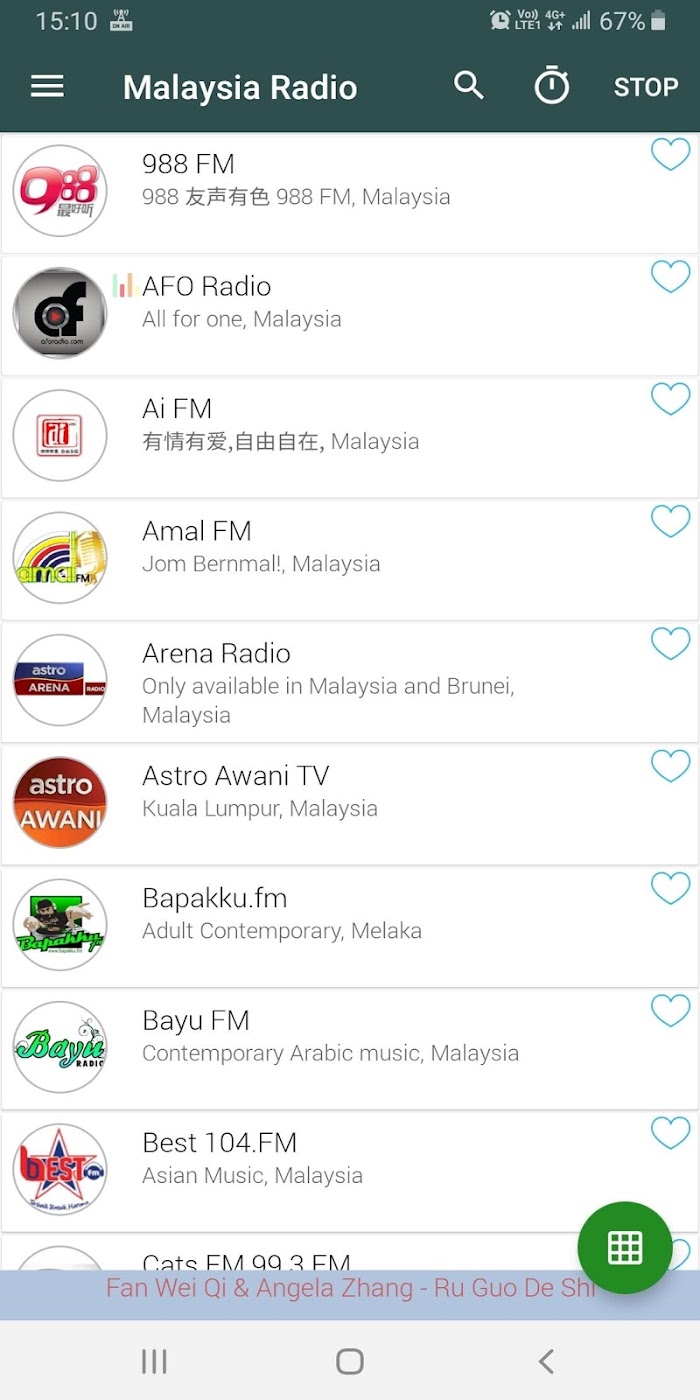
Task: Play Bapakku.fm from Melaka
Action: (350, 927)
